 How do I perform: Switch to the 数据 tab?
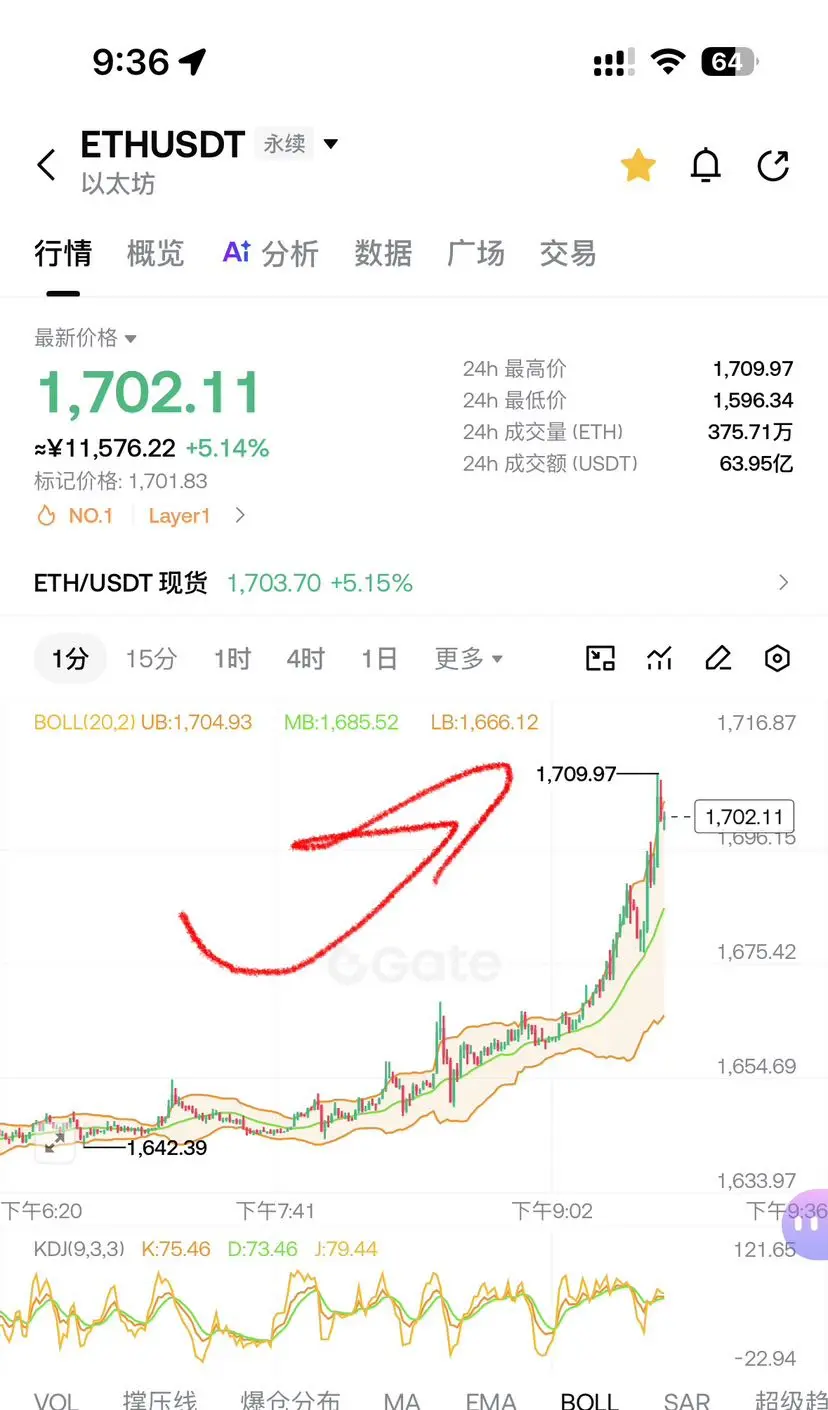(x=383, y=254)
